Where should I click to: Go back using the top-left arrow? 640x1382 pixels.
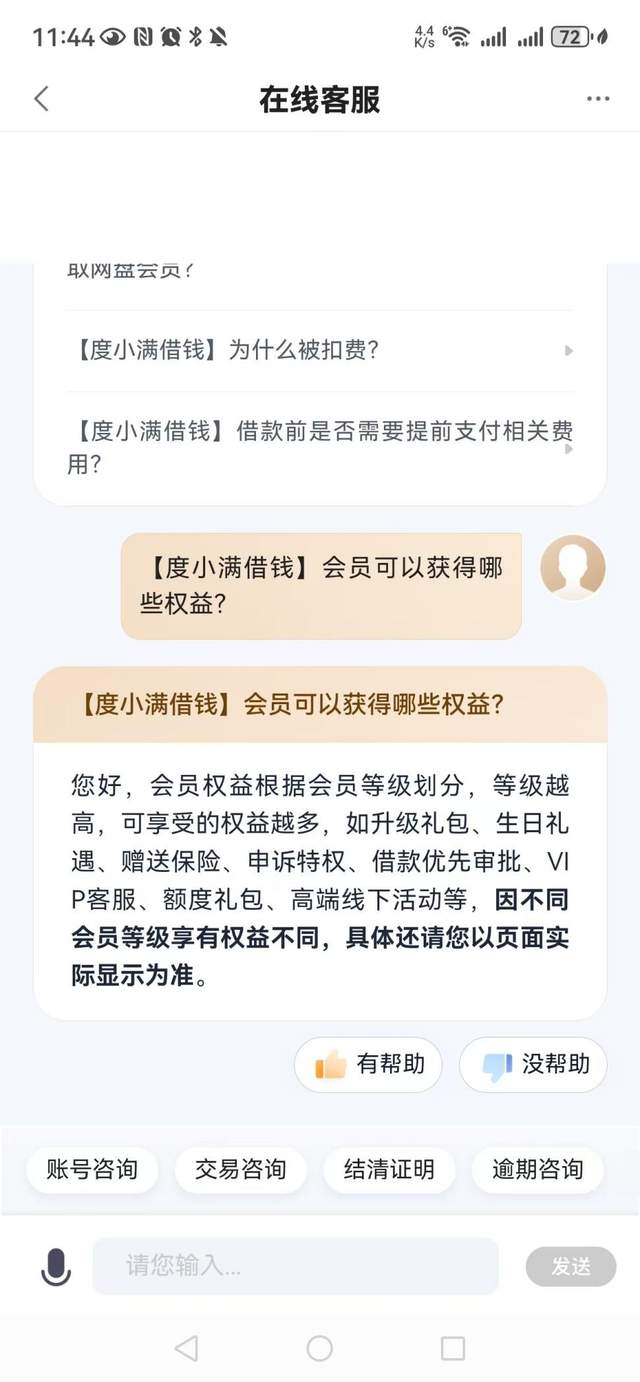41,99
